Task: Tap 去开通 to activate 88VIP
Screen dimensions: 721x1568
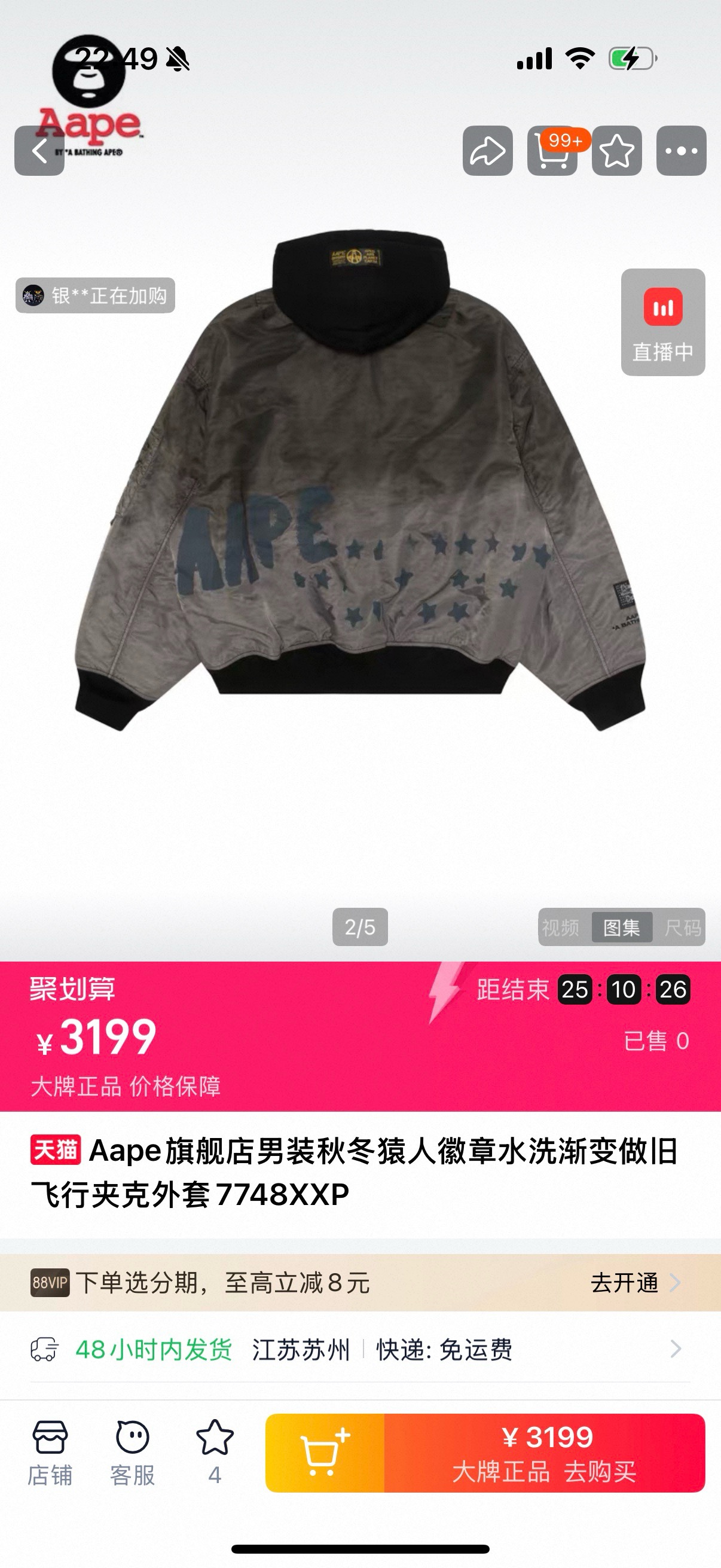Action: pos(634,1283)
